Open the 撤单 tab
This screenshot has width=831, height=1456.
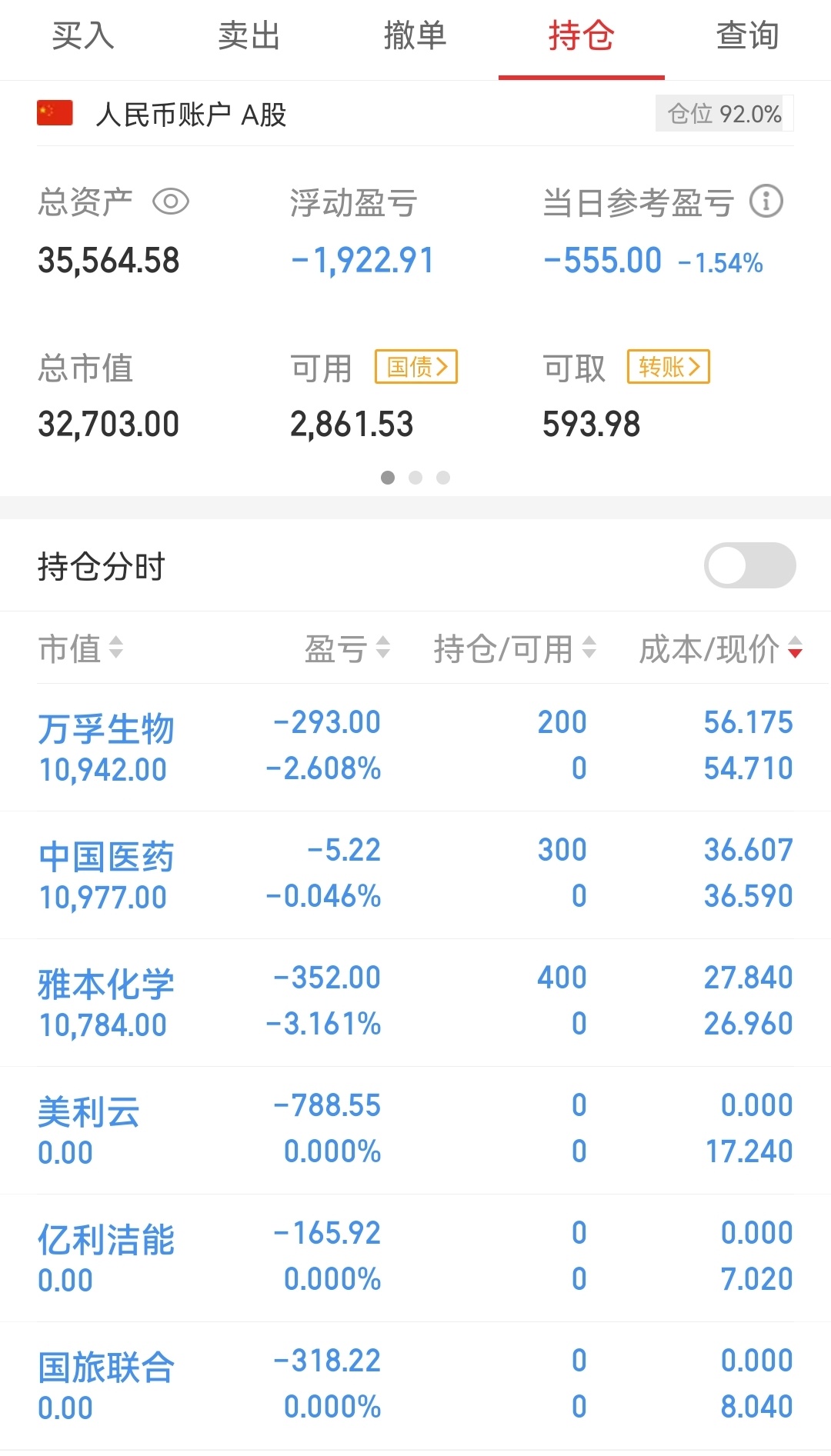415,36
